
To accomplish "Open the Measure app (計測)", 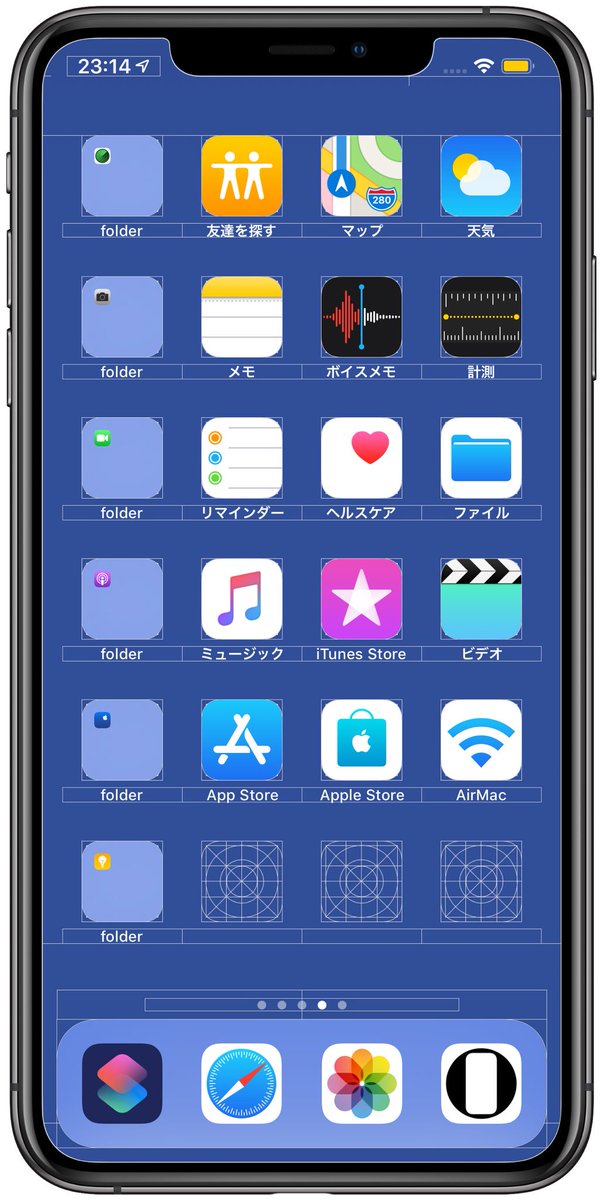I will pos(481,317).
